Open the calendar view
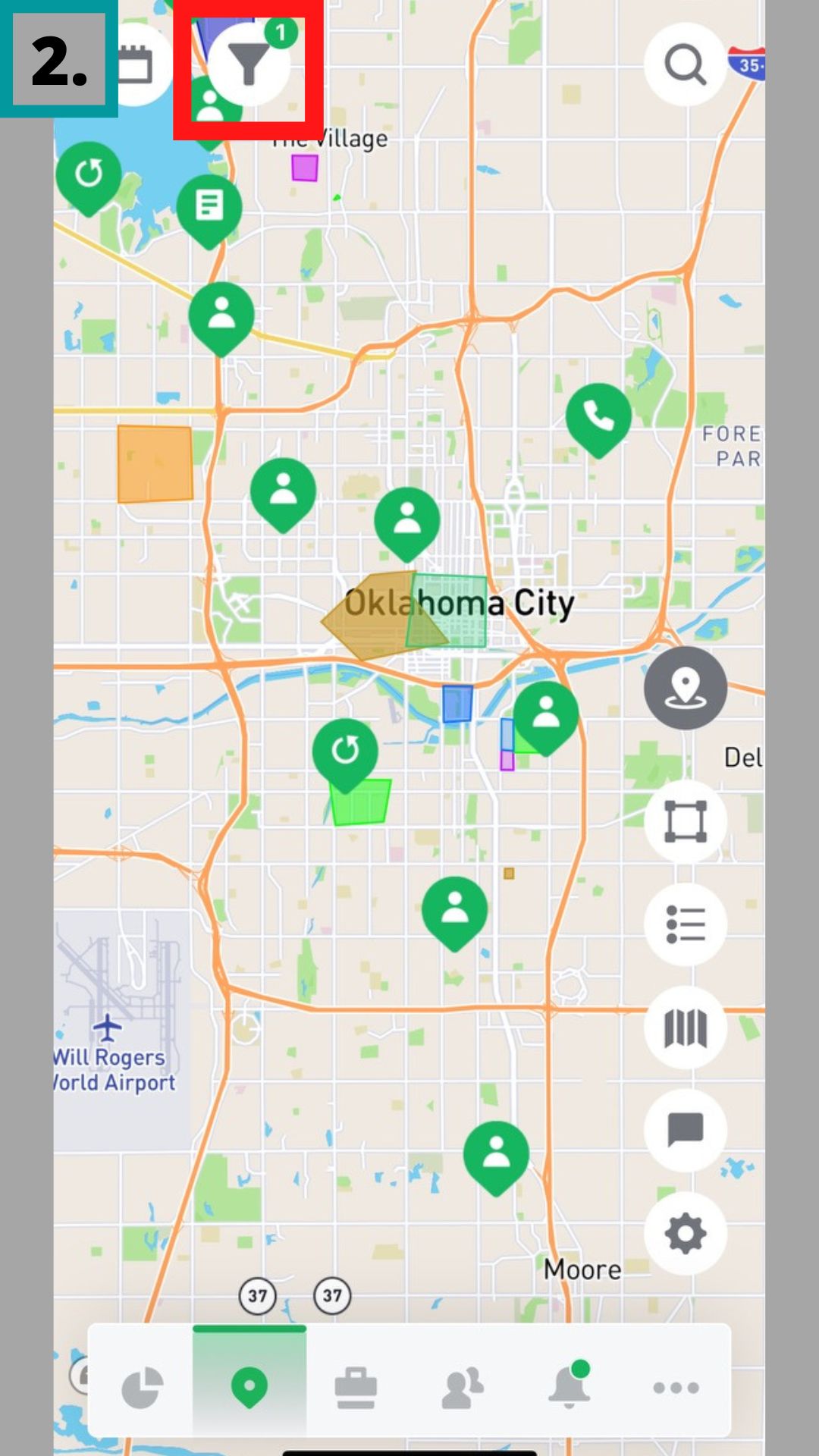 137,64
